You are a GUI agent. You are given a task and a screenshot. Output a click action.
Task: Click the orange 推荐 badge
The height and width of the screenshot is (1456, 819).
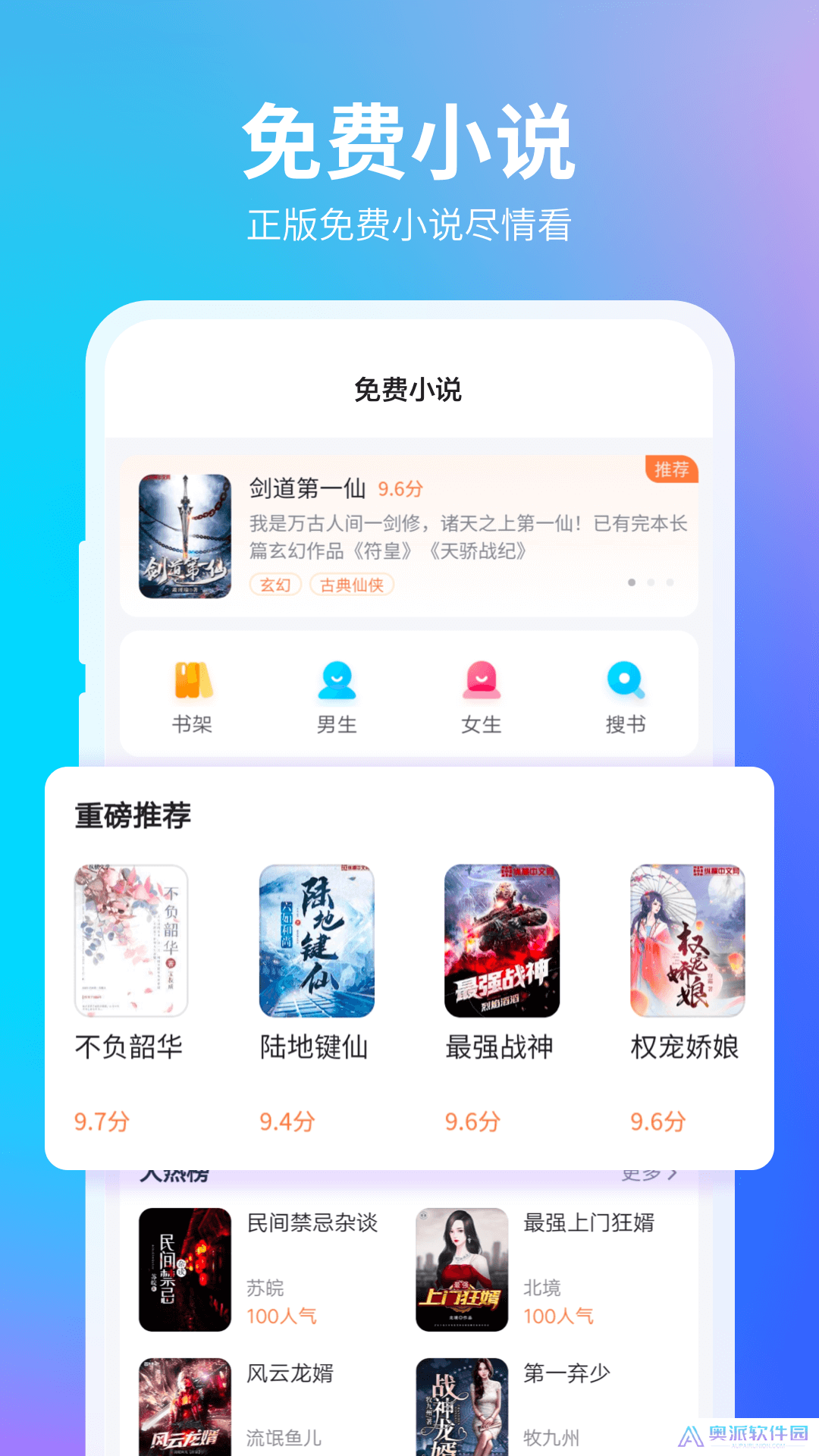[x=672, y=471]
